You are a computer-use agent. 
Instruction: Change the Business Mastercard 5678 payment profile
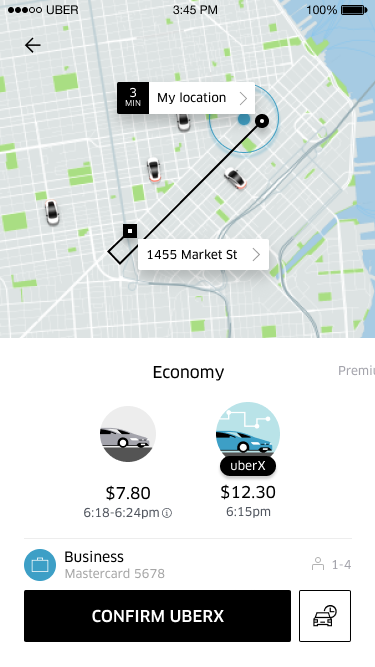[94, 564]
